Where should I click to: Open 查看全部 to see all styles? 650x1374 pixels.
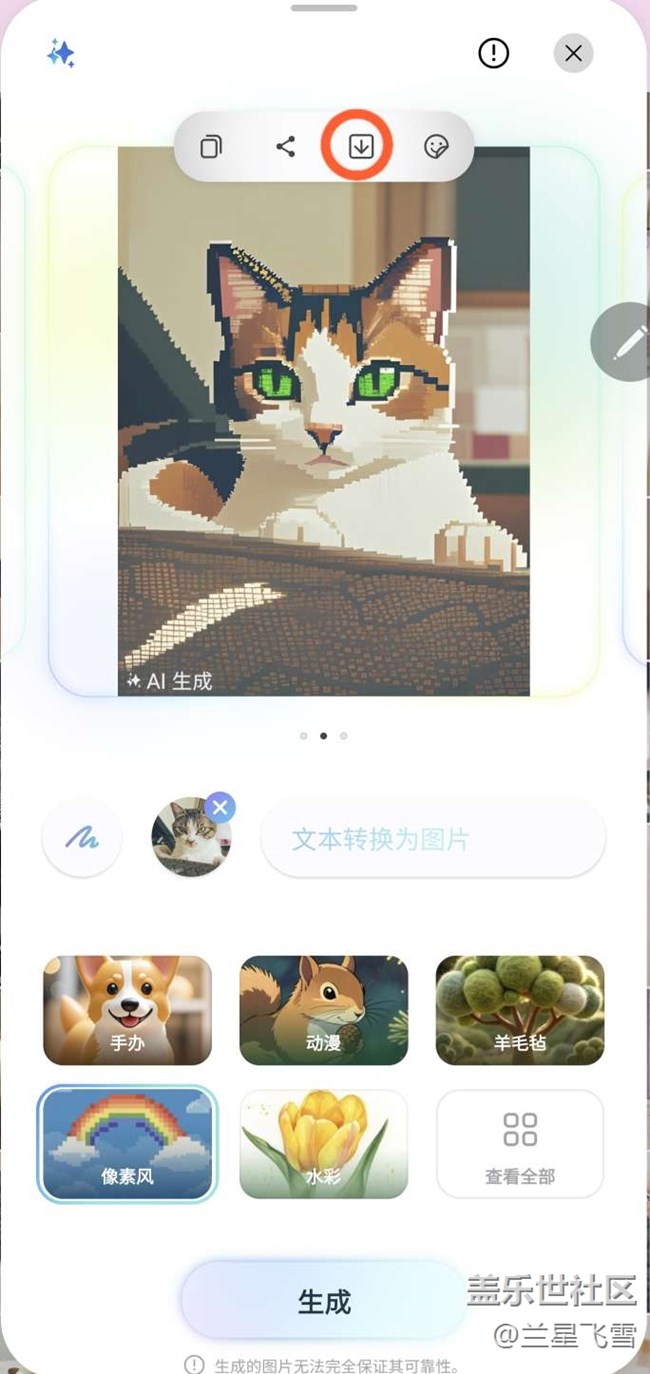[520, 1143]
